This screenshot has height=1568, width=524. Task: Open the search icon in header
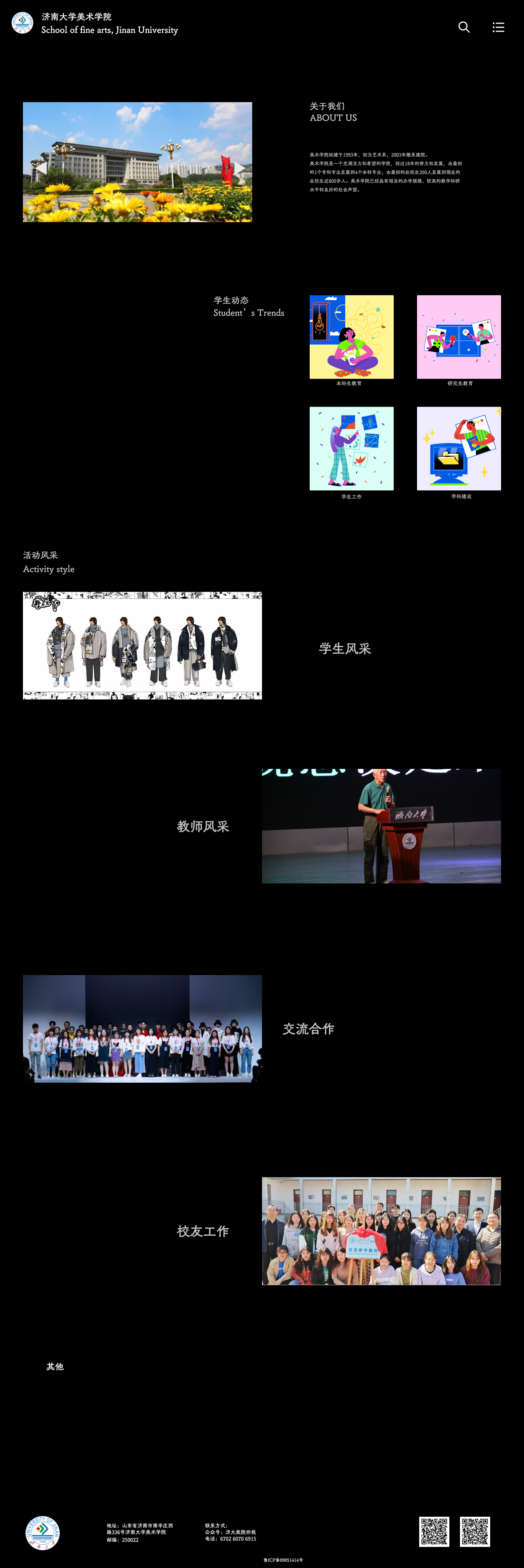pos(464,27)
